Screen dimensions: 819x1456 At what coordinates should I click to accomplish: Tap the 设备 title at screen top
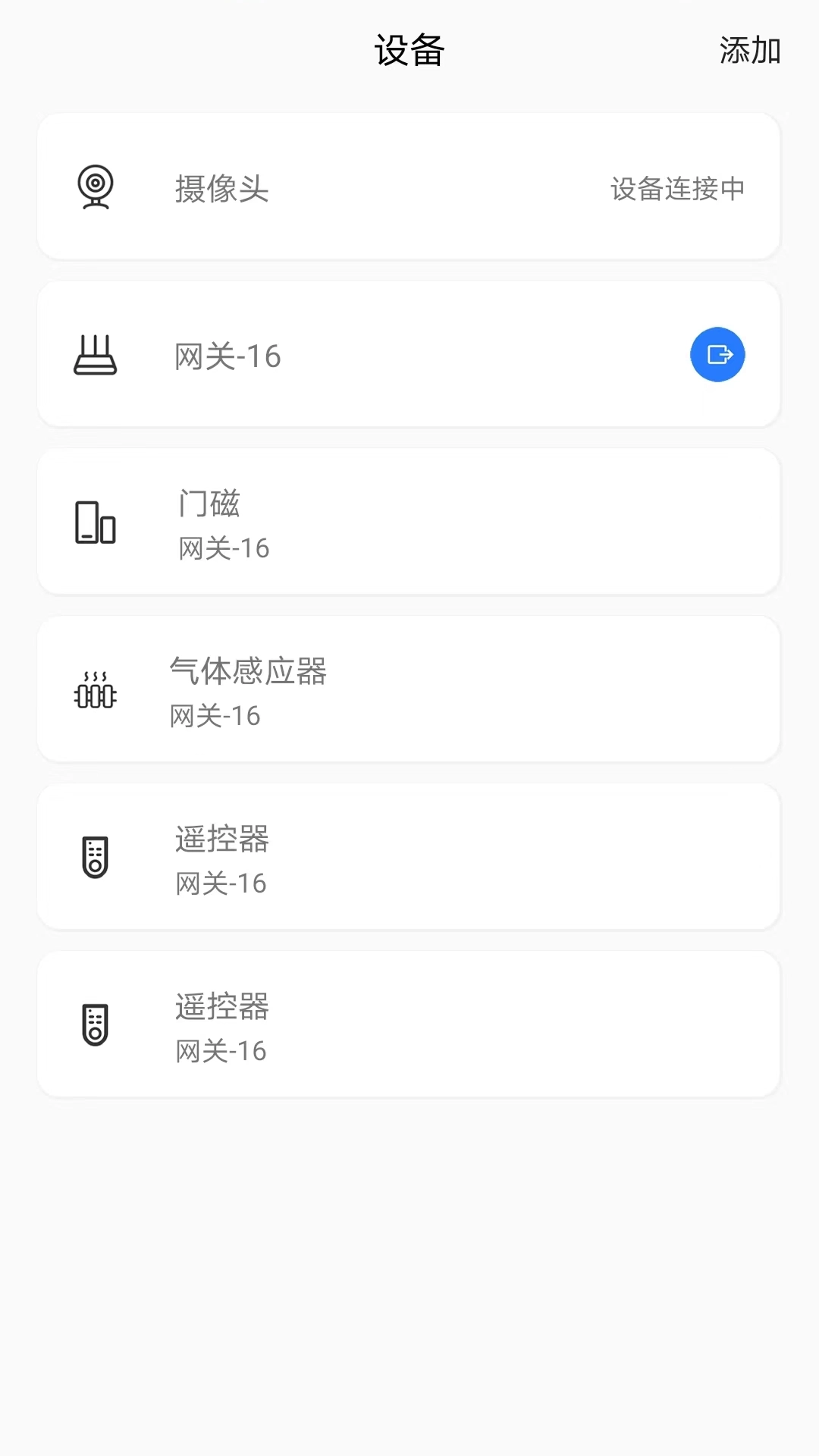[409, 50]
